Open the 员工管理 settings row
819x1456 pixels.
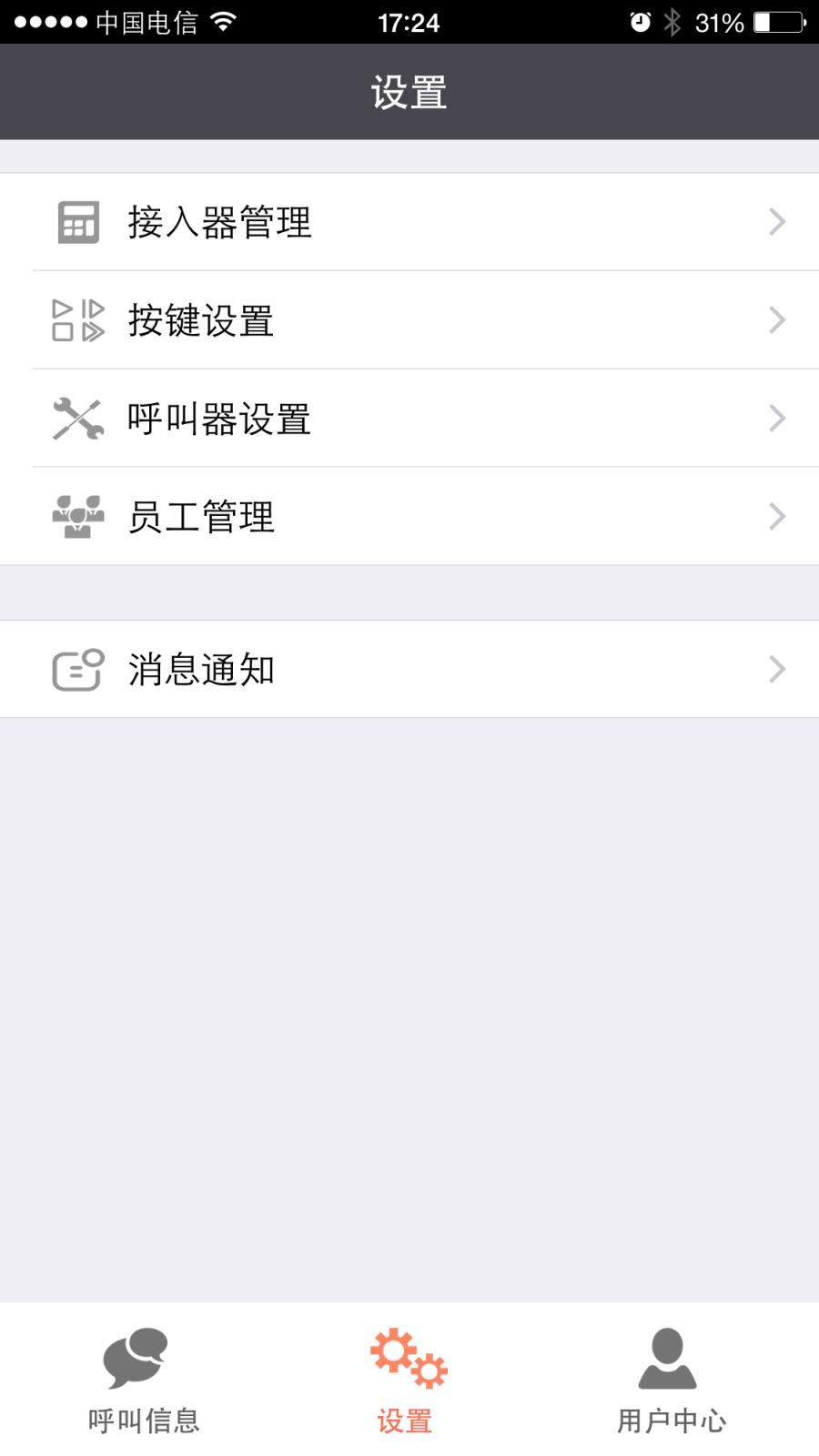click(x=409, y=516)
